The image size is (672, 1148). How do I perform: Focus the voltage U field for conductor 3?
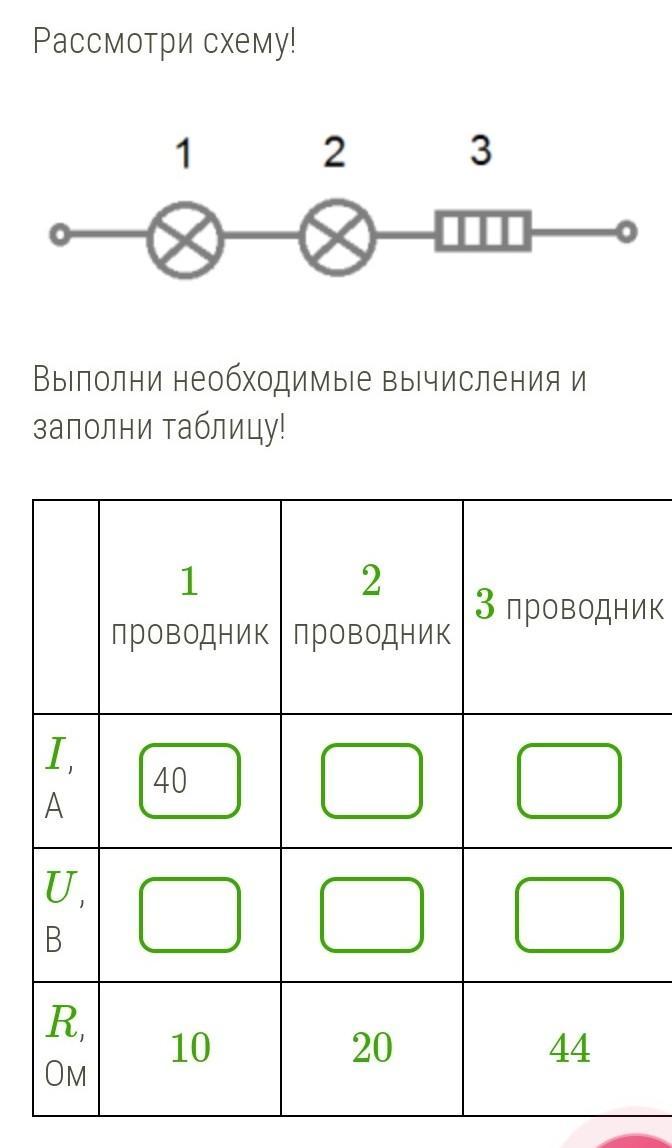pyautogui.click(x=570, y=914)
